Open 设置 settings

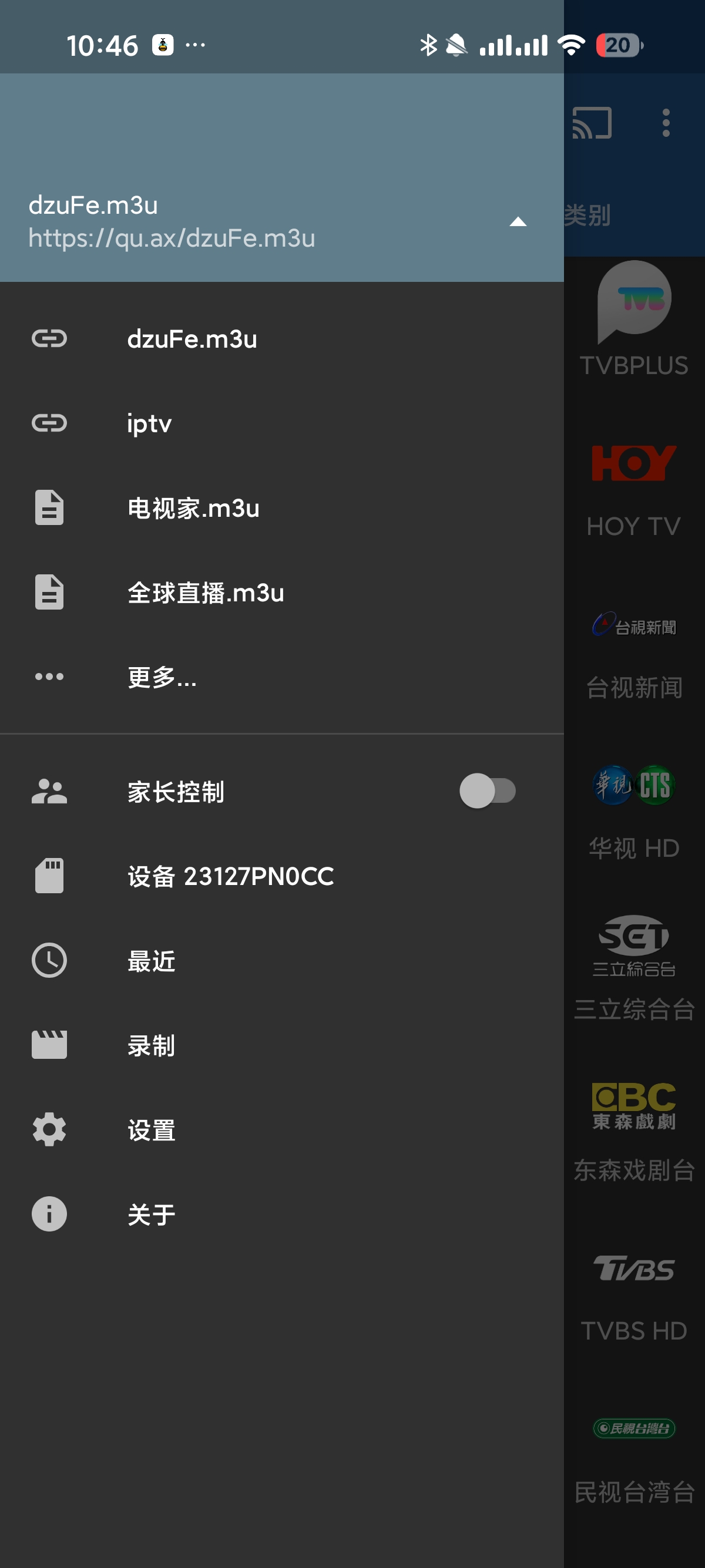282,1130
